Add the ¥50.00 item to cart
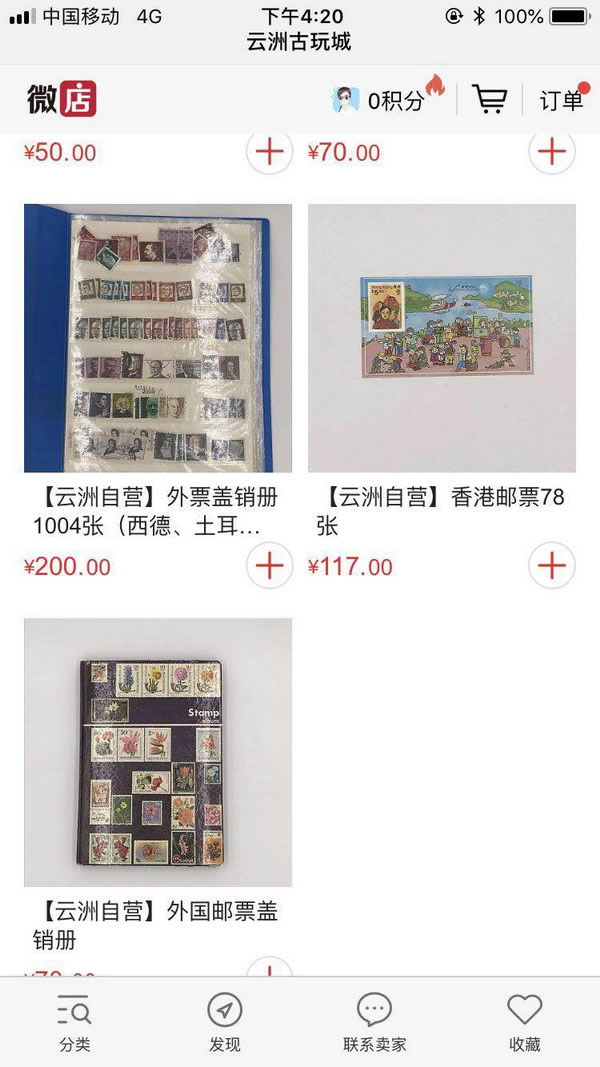600x1067 pixels. 269,151
